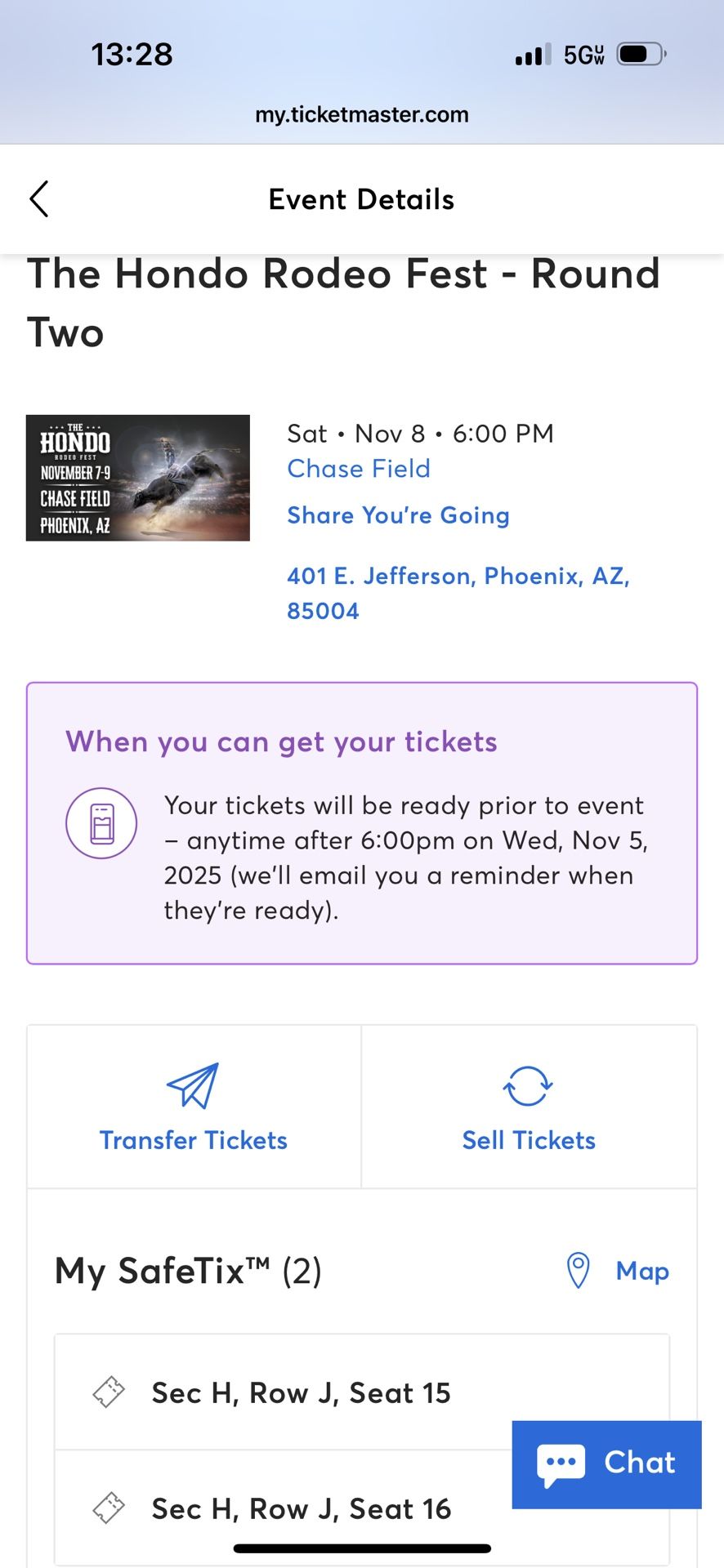724x1568 pixels.
Task: Tap Sell Tickets
Action: click(529, 1107)
